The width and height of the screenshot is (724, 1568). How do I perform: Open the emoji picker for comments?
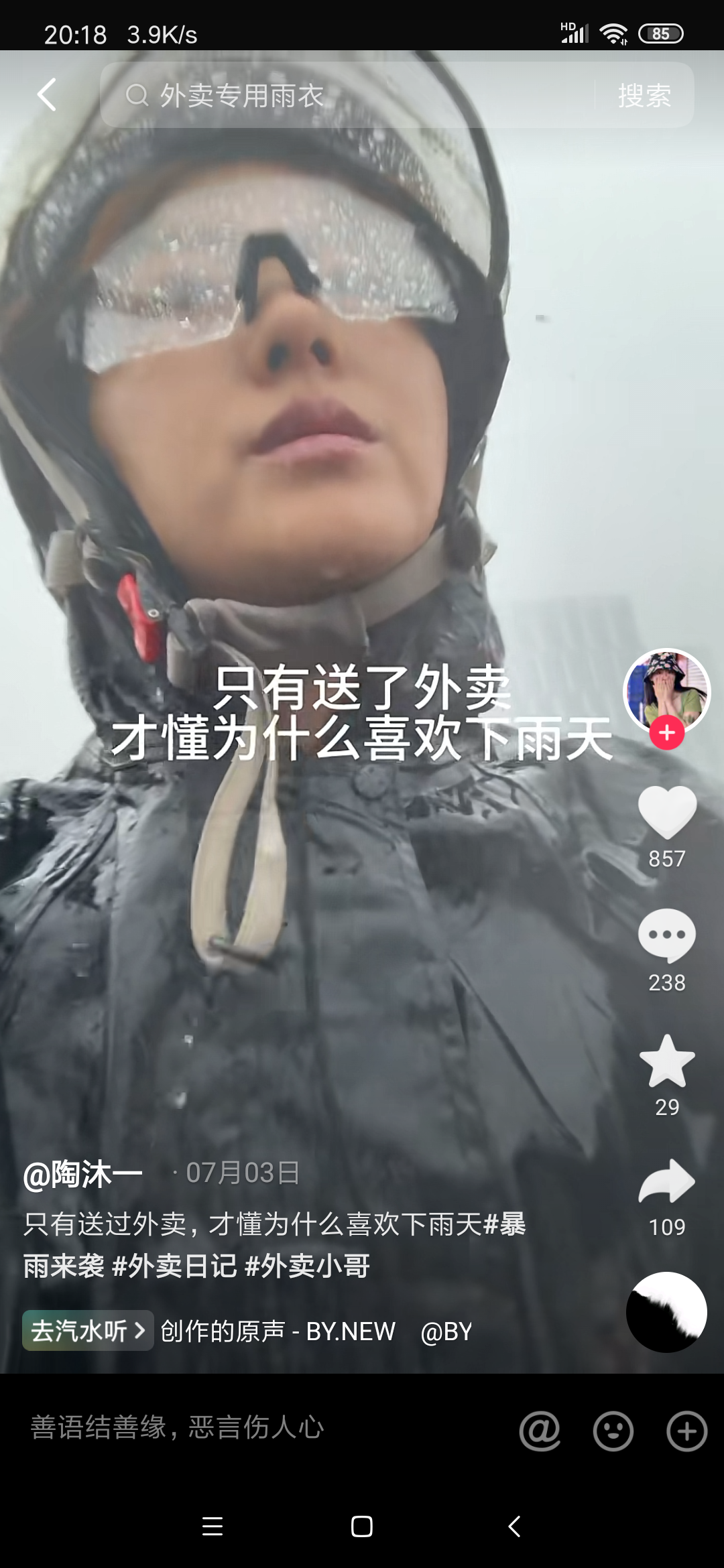614,1431
